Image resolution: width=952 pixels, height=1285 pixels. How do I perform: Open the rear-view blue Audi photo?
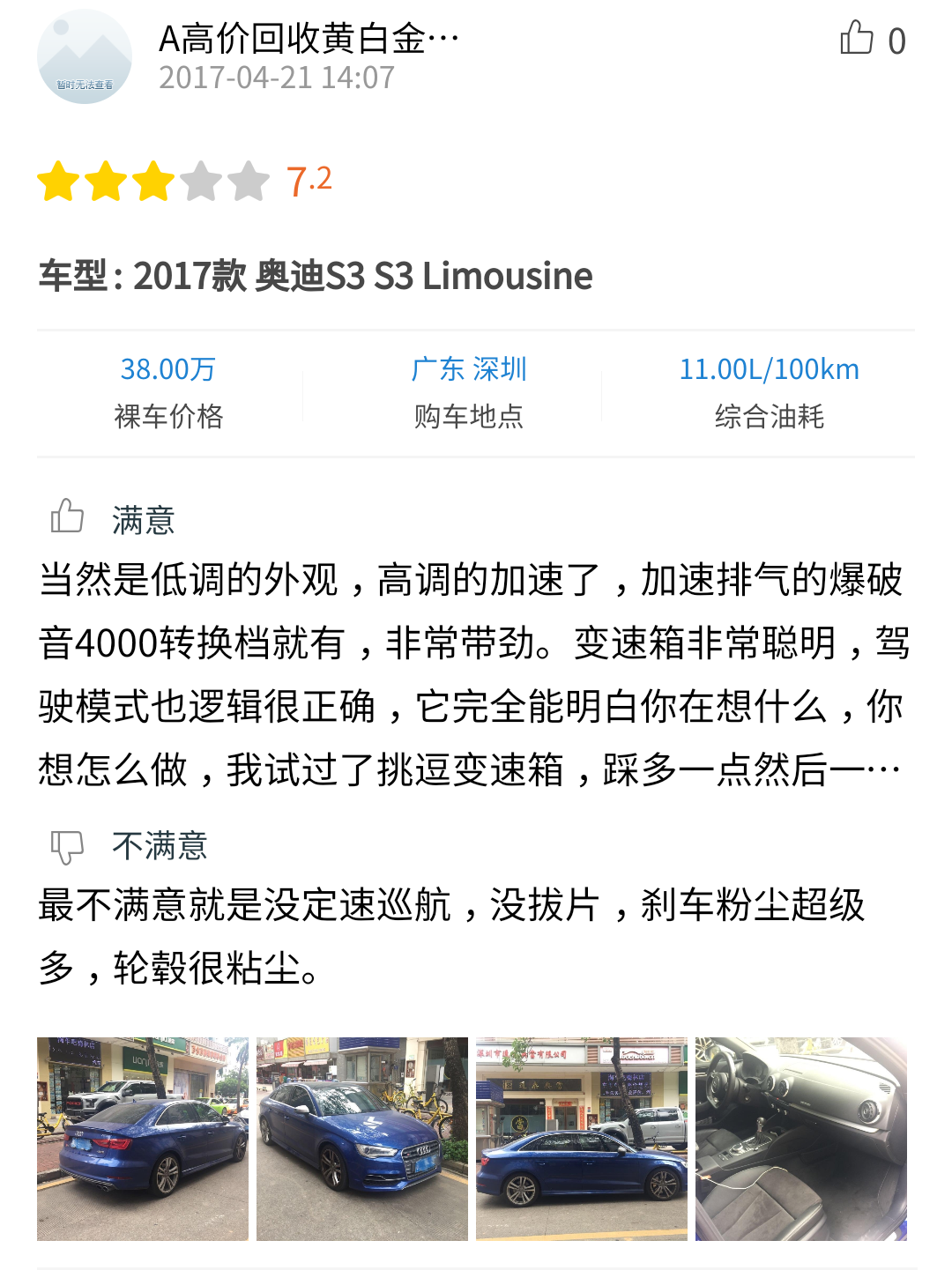click(x=143, y=1139)
